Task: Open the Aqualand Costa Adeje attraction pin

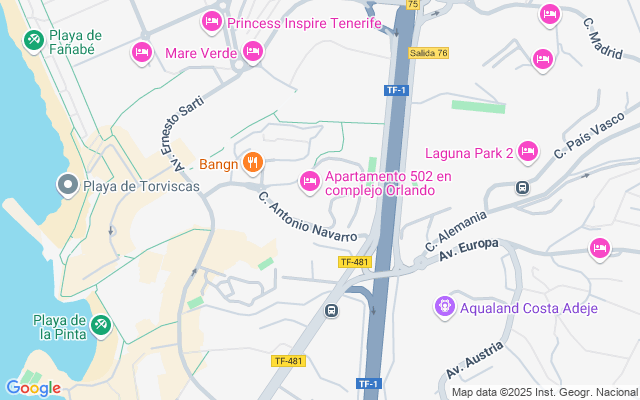Action: point(445,306)
